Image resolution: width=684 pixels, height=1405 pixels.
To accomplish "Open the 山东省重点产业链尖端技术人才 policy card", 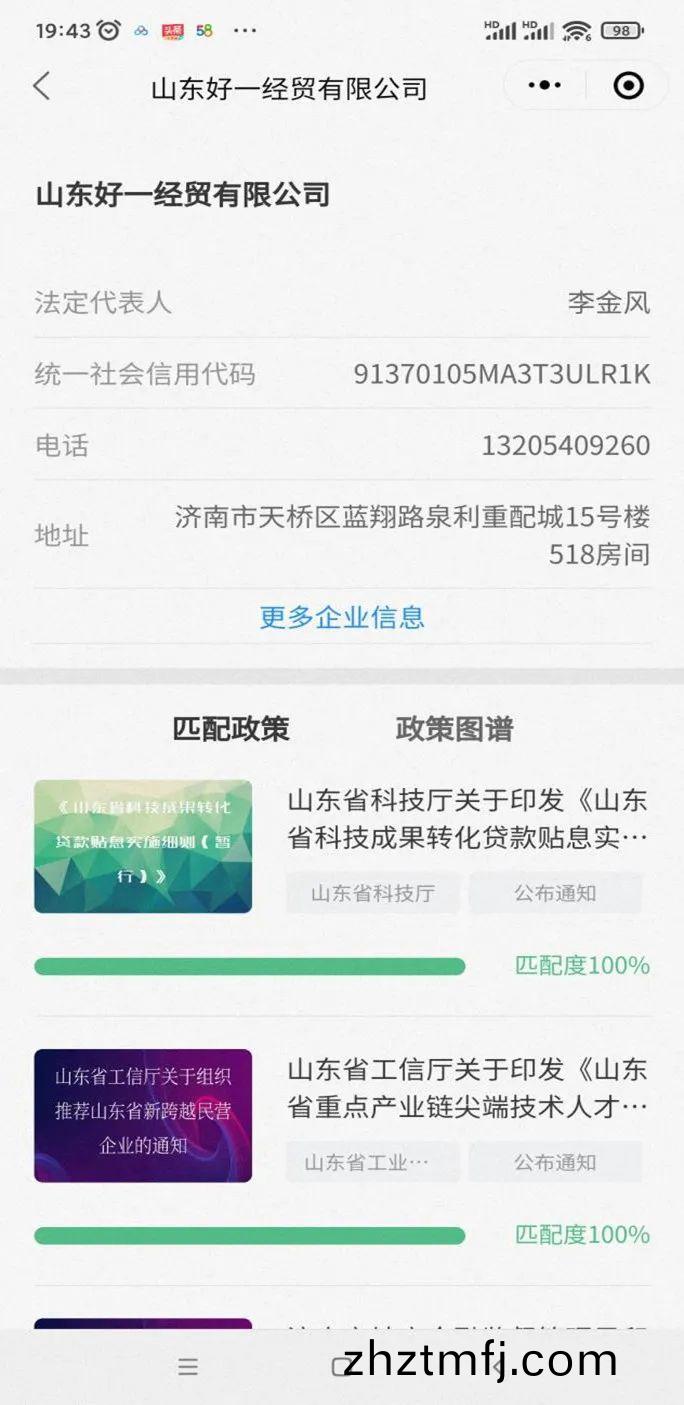I will 467,1088.
